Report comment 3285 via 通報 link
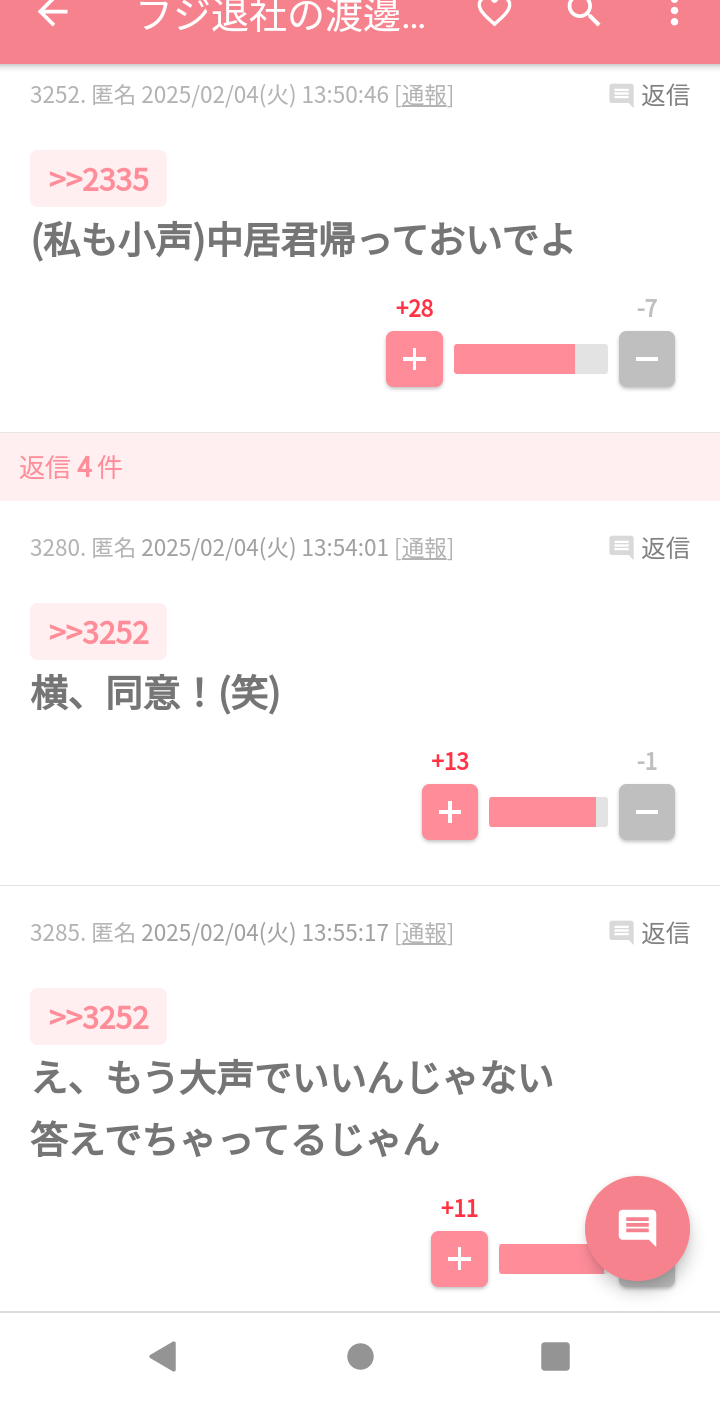Image resolution: width=720 pixels, height=1401 pixels. point(424,933)
